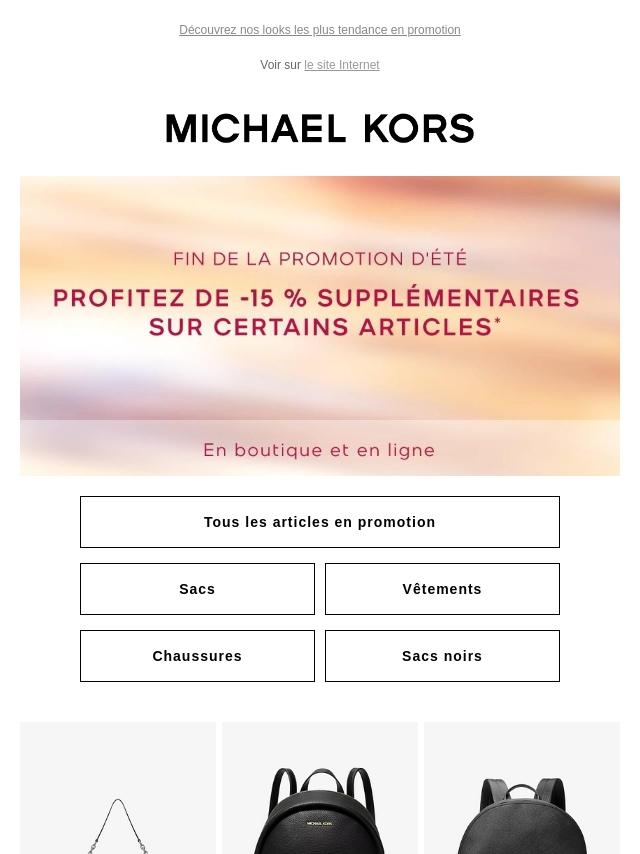Open the Chaussures category
Image resolution: width=640 pixels, height=854 pixels.
click(x=197, y=656)
